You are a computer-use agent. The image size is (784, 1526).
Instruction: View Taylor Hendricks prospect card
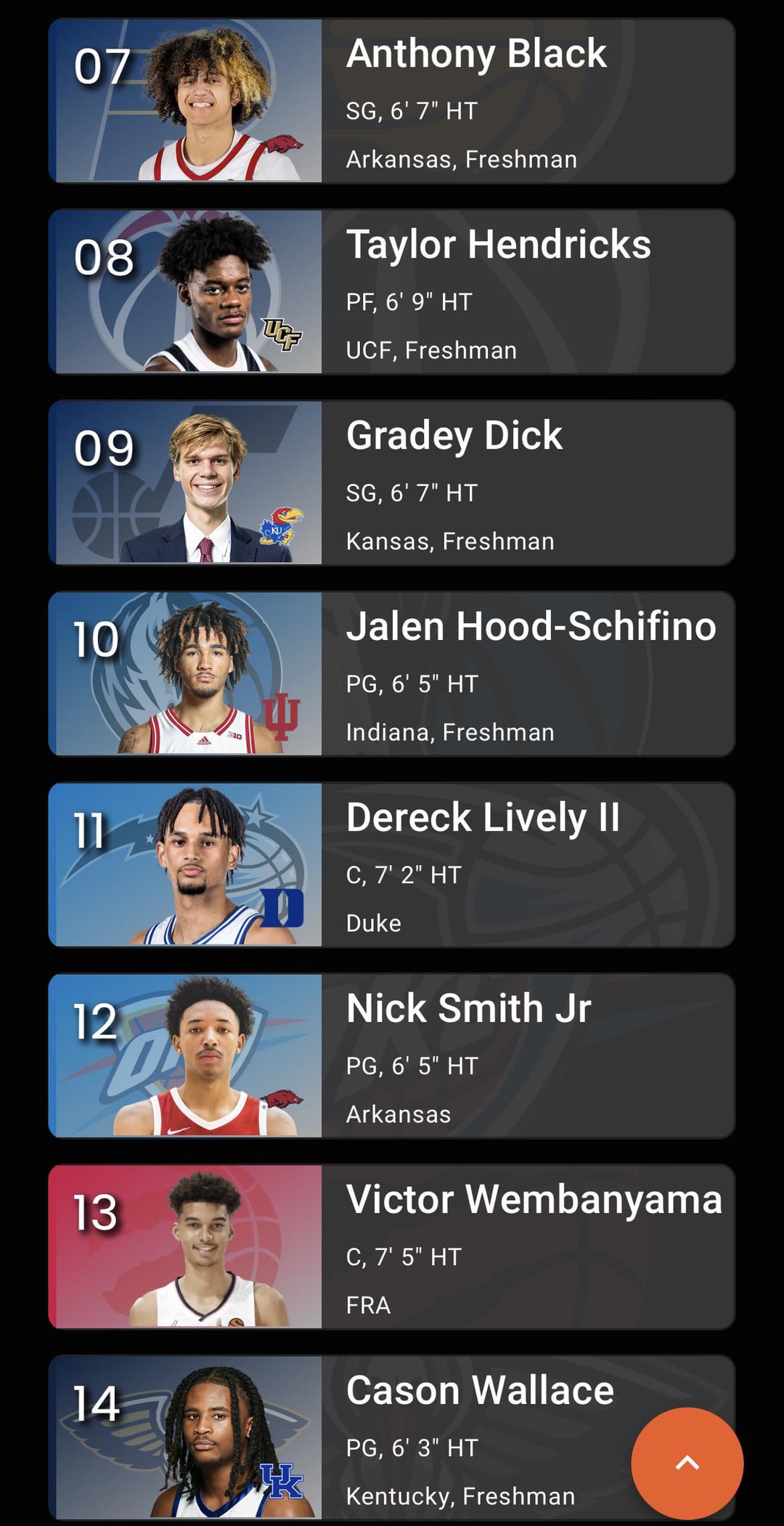click(x=392, y=291)
